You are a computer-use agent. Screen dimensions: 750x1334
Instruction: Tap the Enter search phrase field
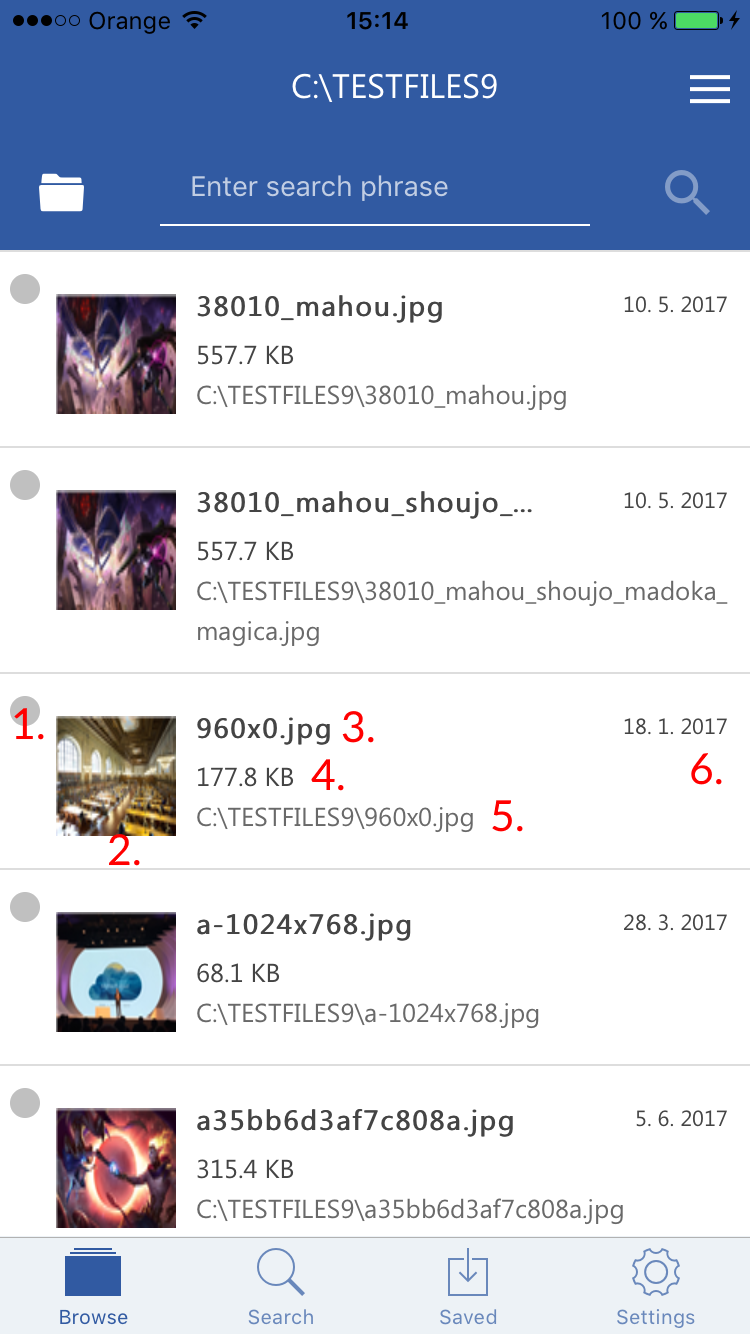coord(375,188)
